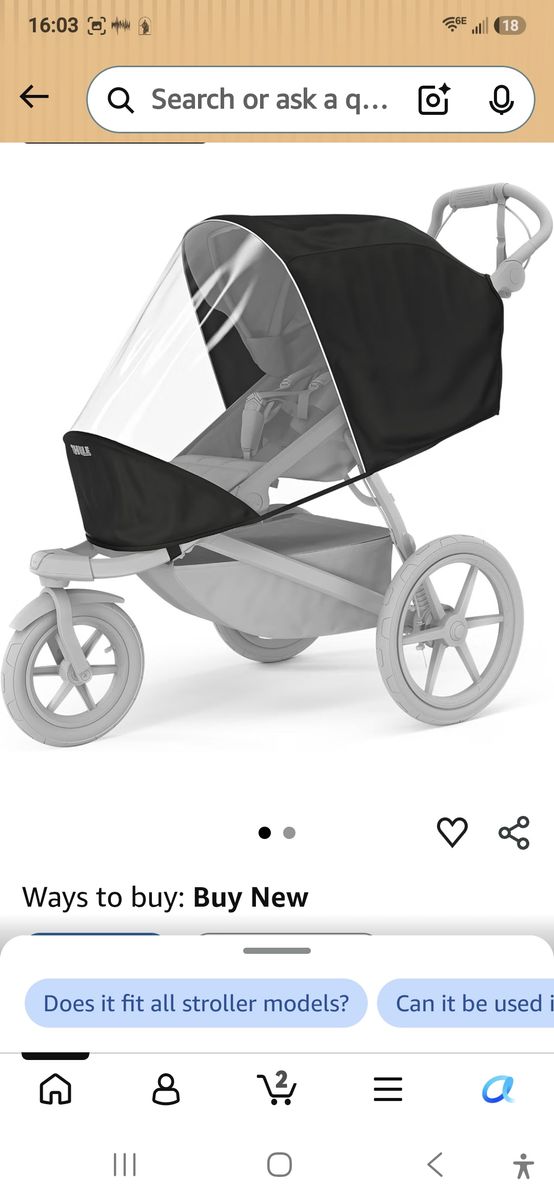The height and width of the screenshot is (1200, 554).
Task: Open camera lens search icon
Action: (433, 99)
